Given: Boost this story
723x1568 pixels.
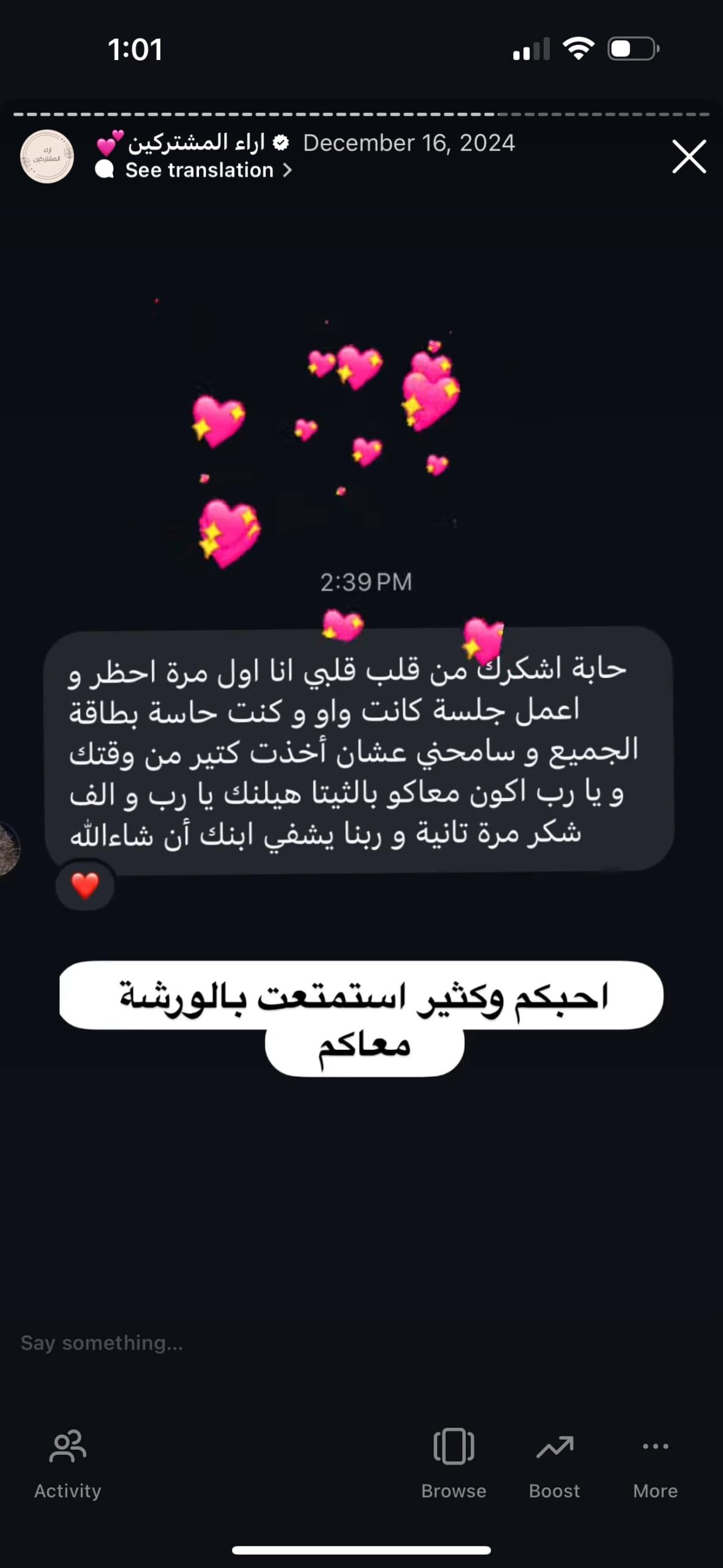Looking at the screenshot, I should tap(554, 1464).
